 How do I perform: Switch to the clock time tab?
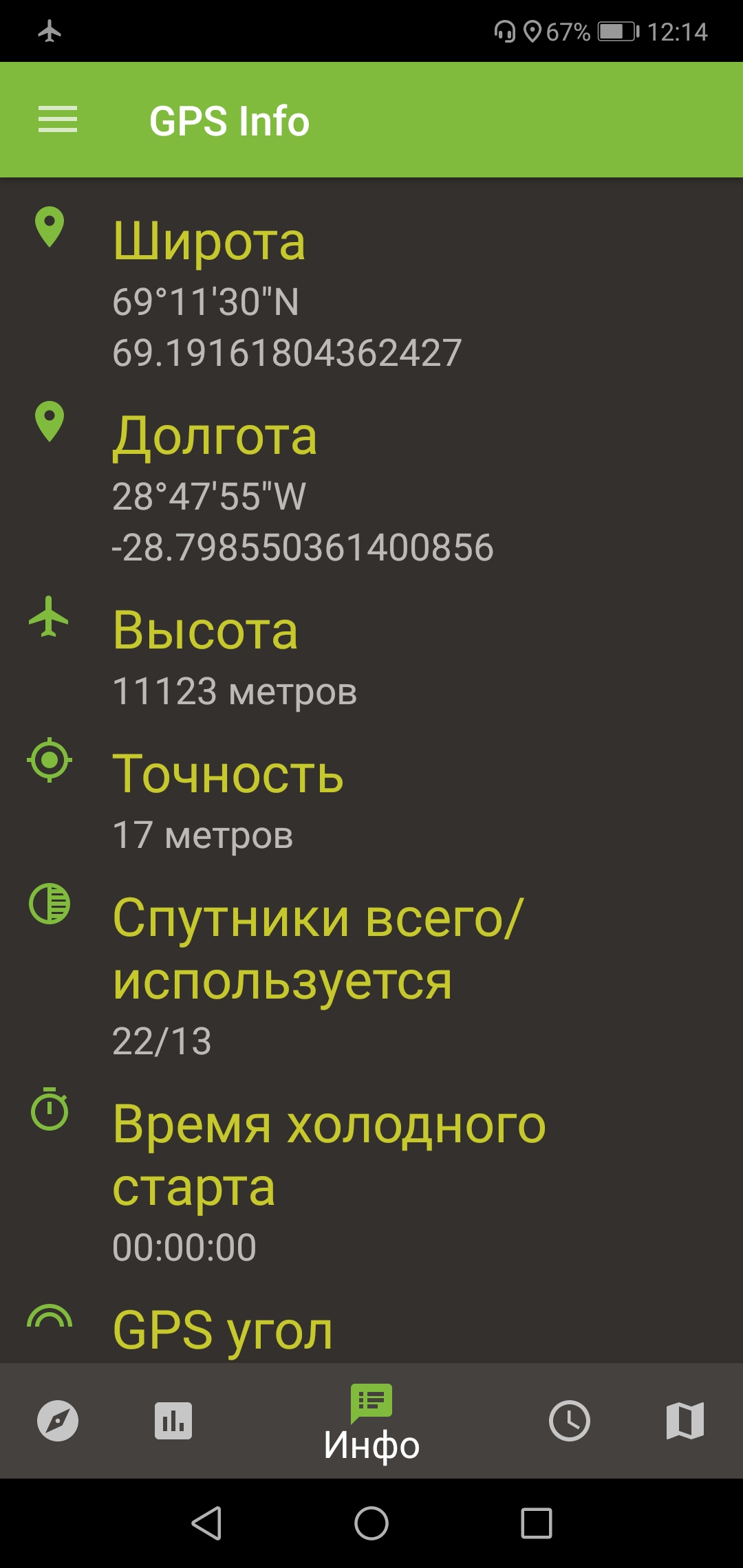tap(570, 1421)
